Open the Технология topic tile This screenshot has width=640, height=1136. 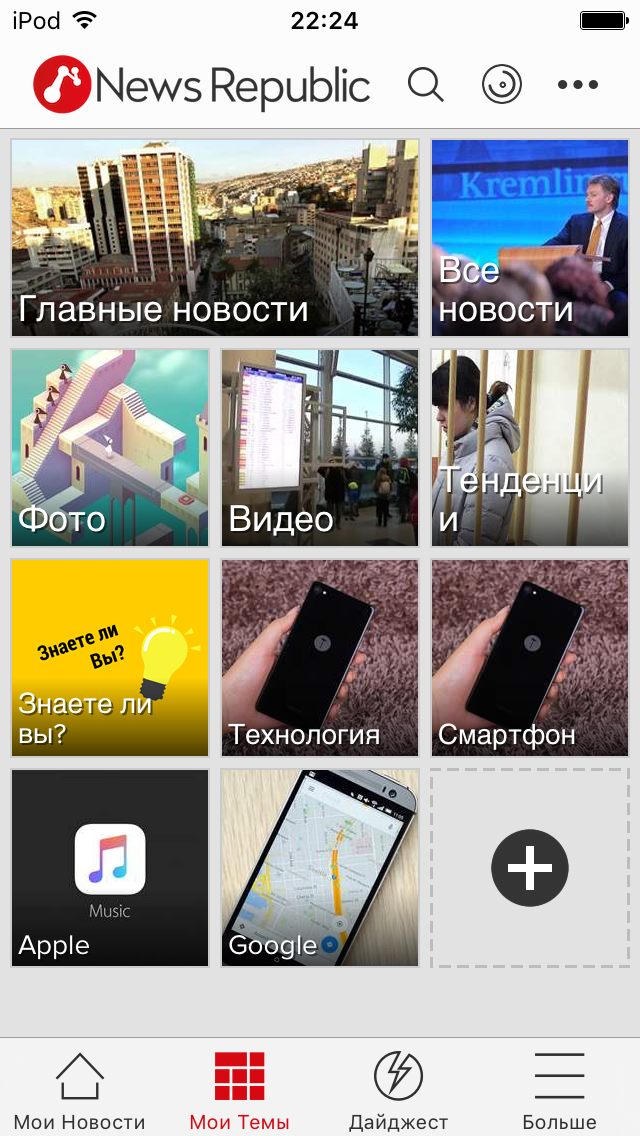point(320,658)
